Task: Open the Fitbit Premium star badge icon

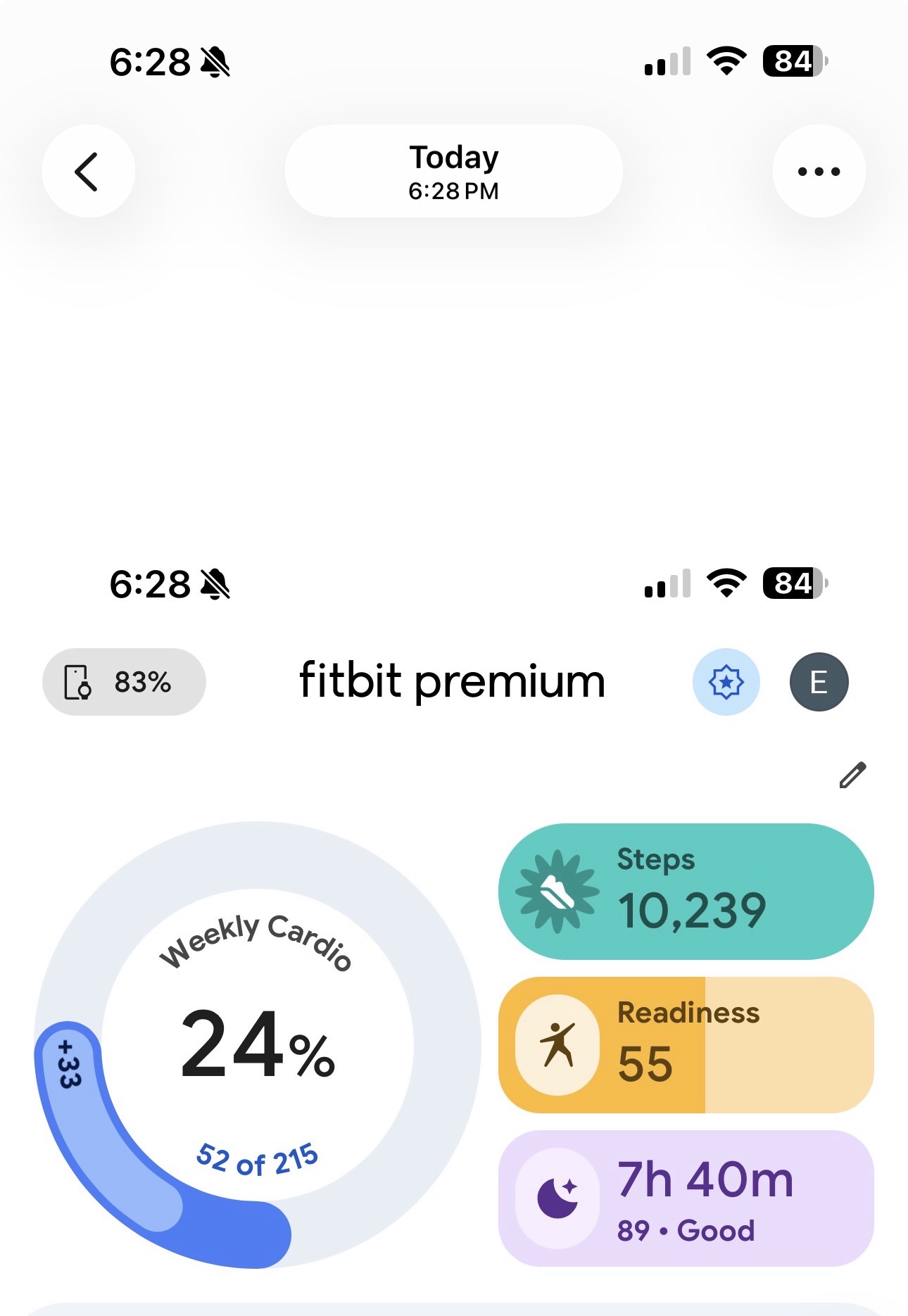Action: point(726,682)
